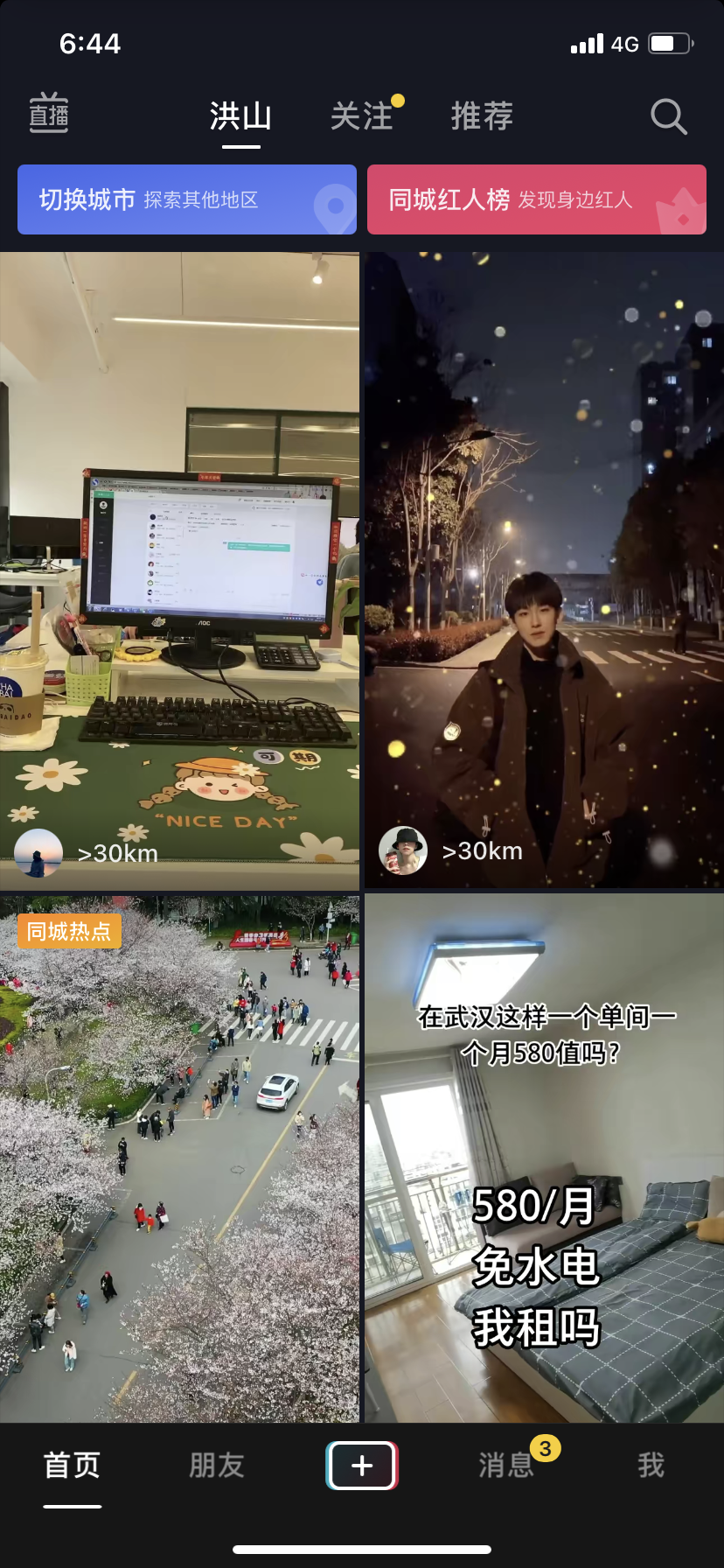Open the 同城红人榜 banner
This screenshot has height=1568, width=724.
(537, 199)
